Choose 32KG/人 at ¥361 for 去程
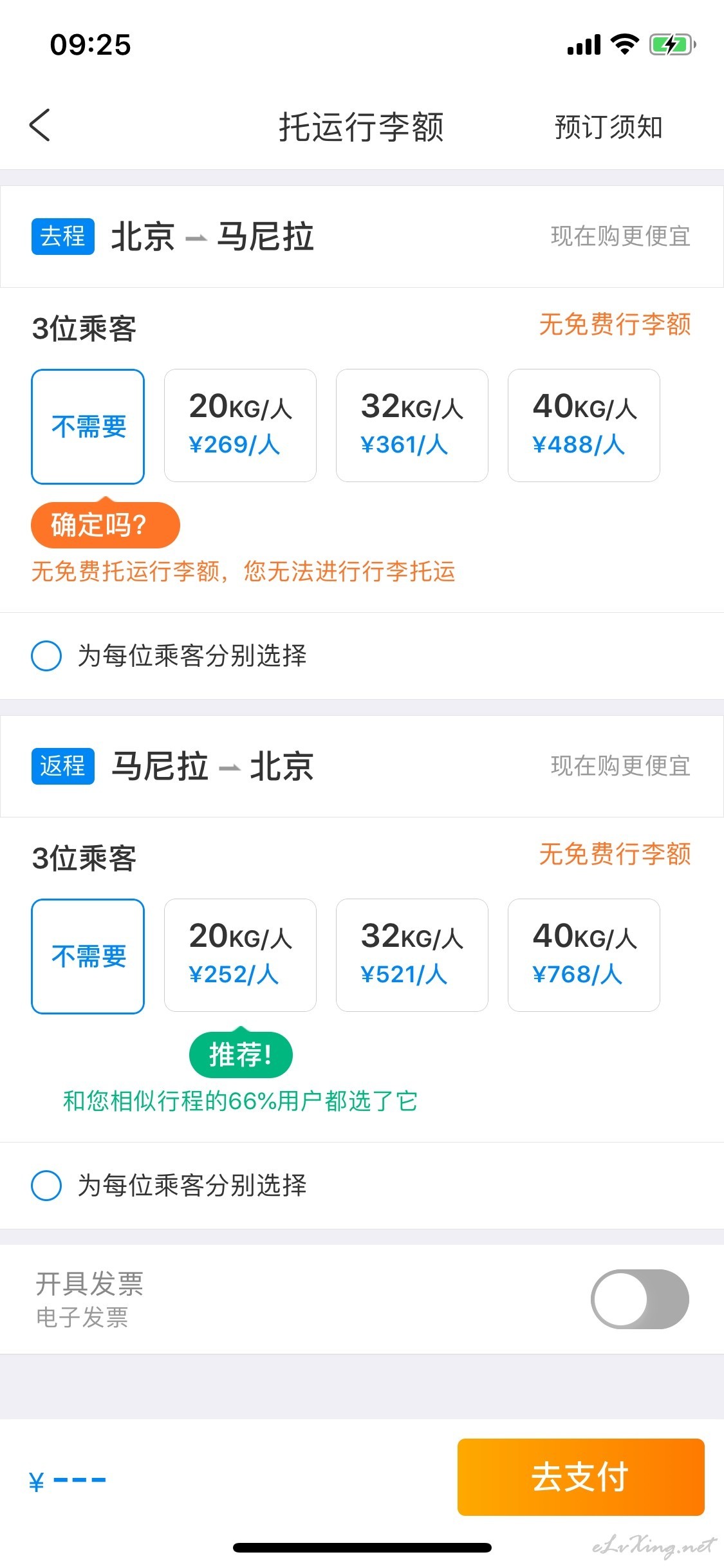Screen dimensions: 724x1568 412,425
